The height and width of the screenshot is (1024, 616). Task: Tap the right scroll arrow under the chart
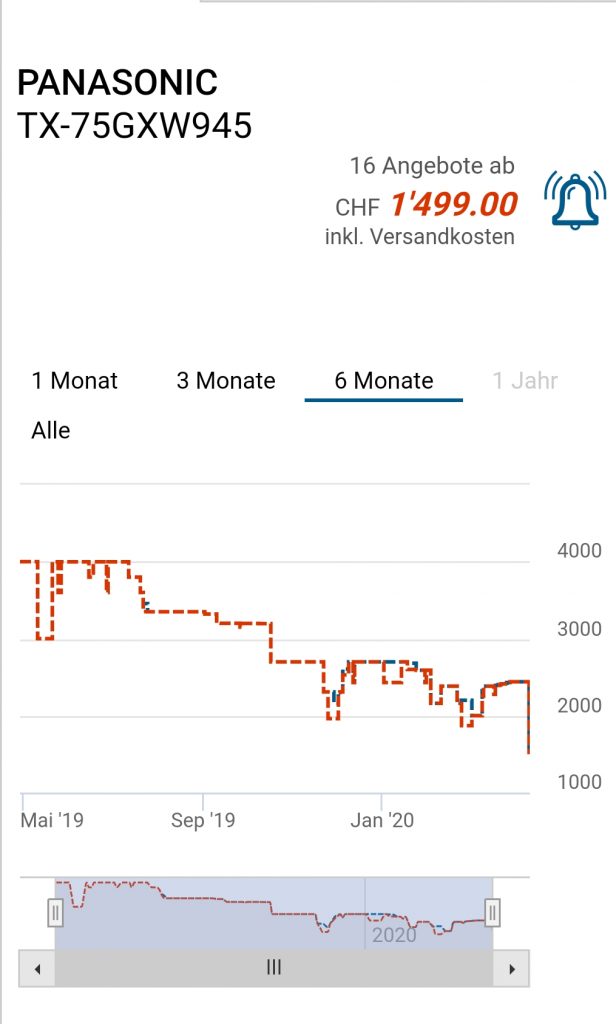pos(511,968)
